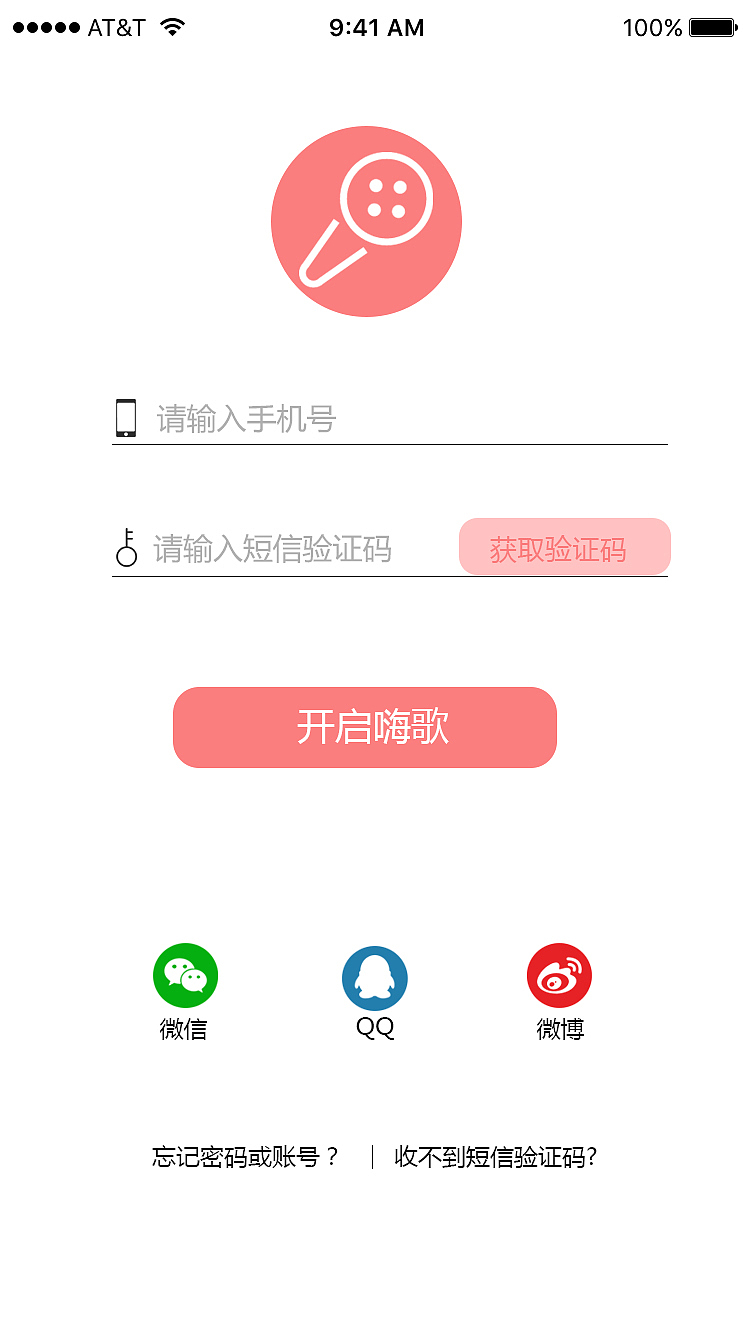Click the pink microphone app logo
Screen dimensions: 750x1334
365,221
